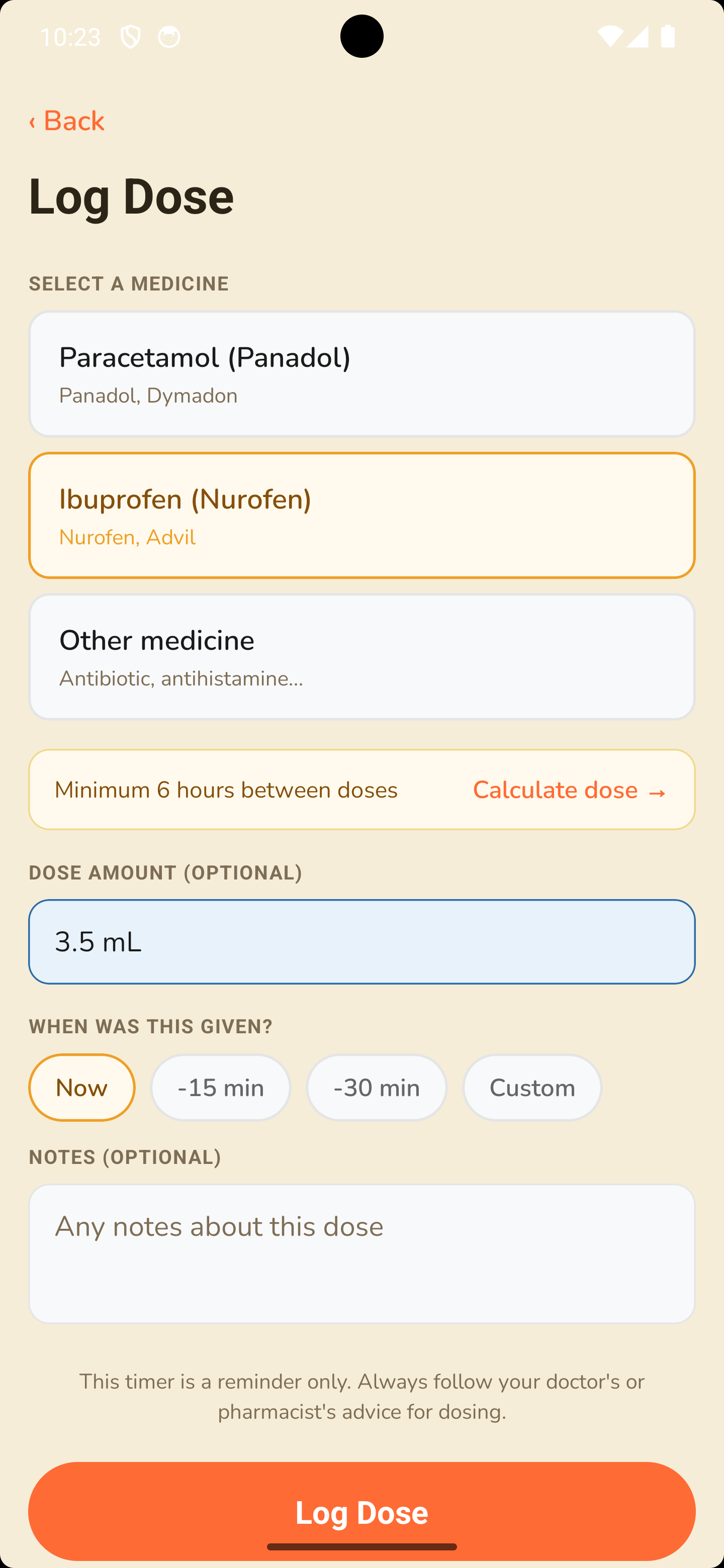
Task: Click the back chevron arrow icon
Action: coord(33,121)
